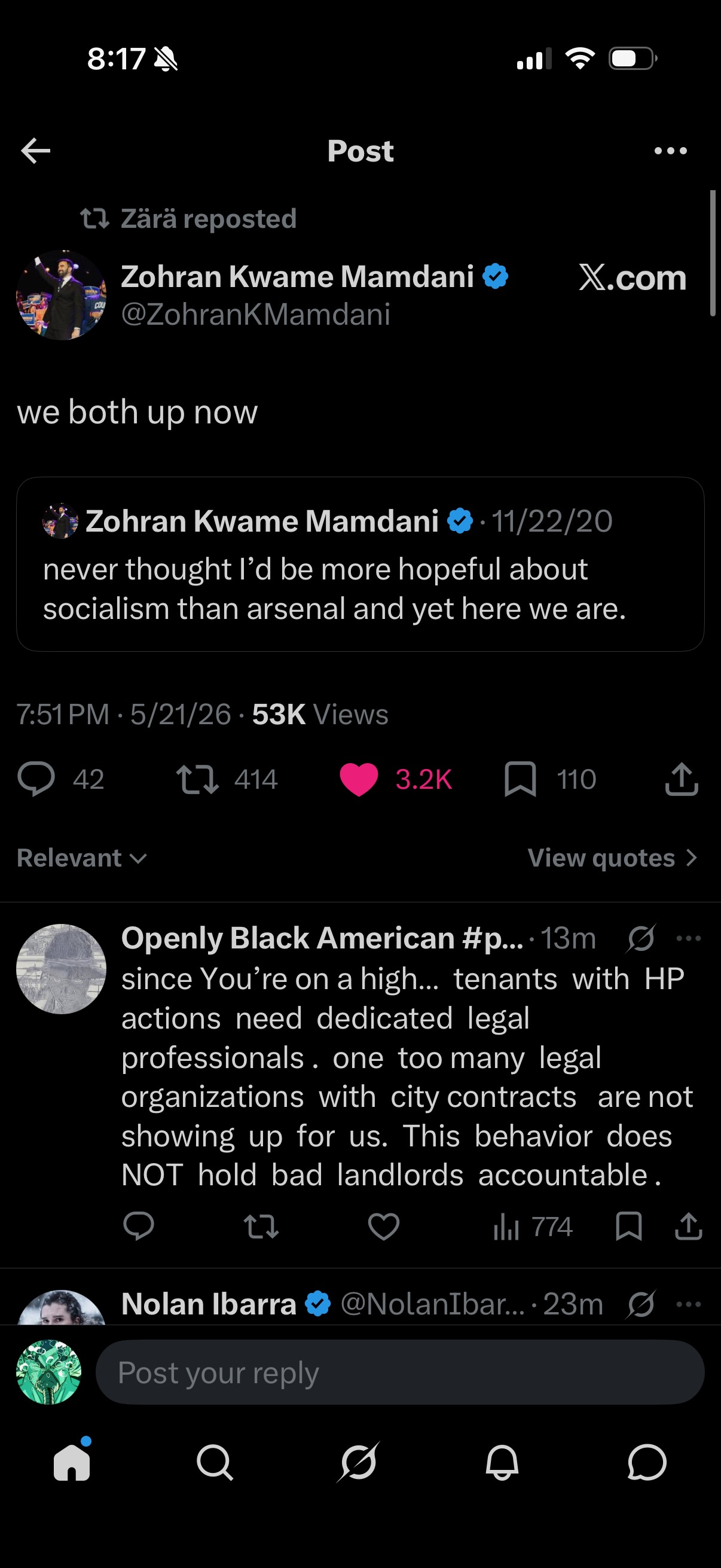This screenshot has width=721, height=1568.
Task: Open the Grok tab in bottom bar
Action: (358, 1462)
